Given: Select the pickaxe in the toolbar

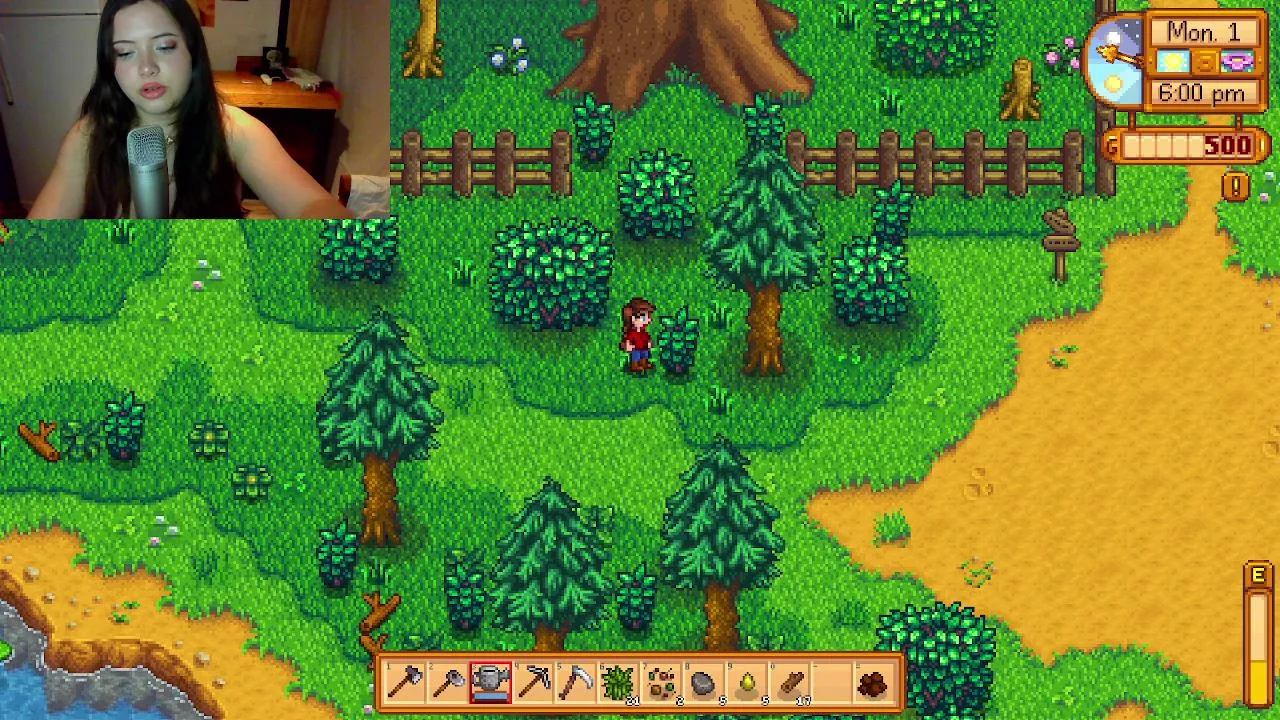Looking at the screenshot, I should [534, 682].
